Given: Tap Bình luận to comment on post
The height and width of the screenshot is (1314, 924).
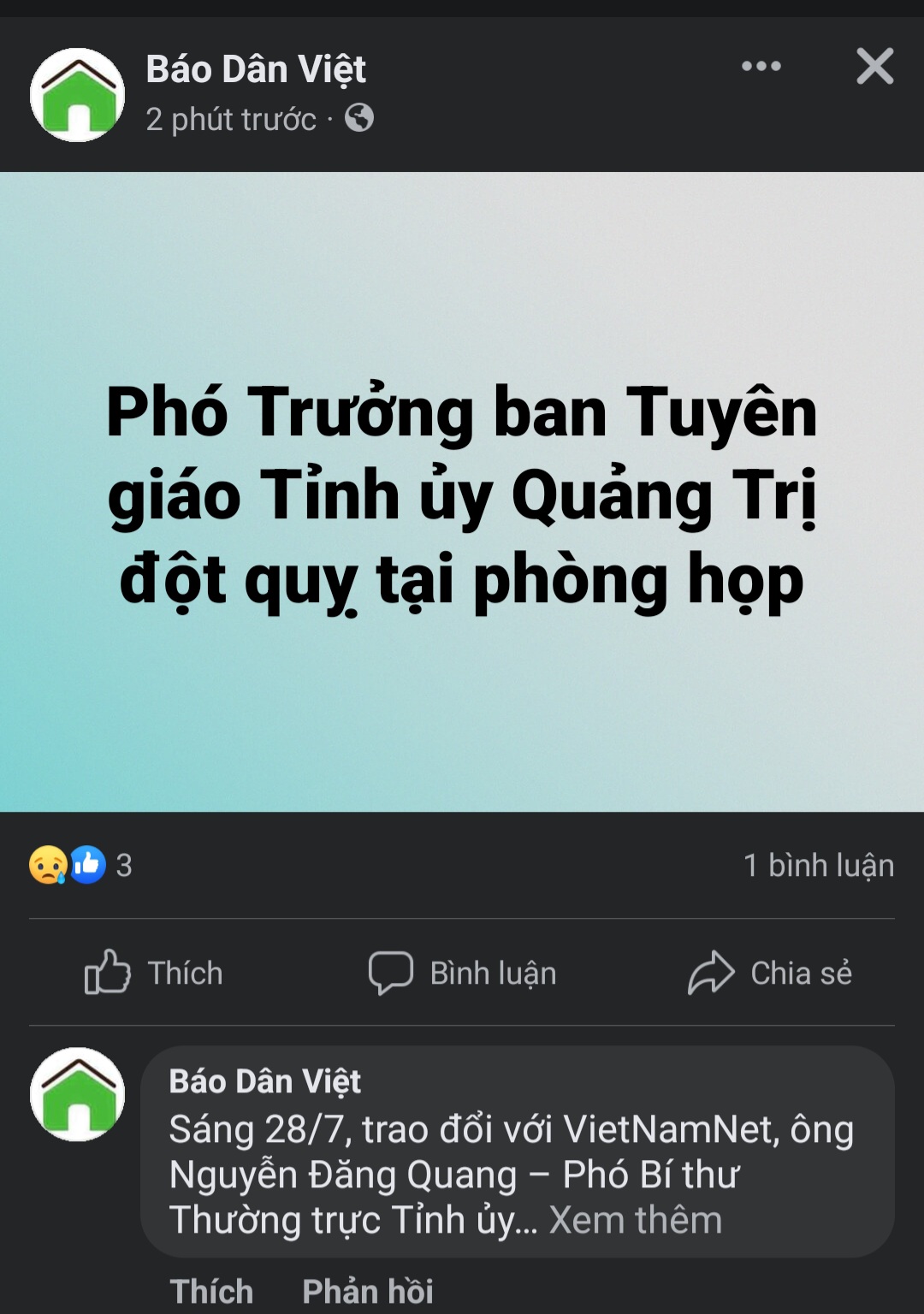Looking at the screenshot, I should coord(463,973).
